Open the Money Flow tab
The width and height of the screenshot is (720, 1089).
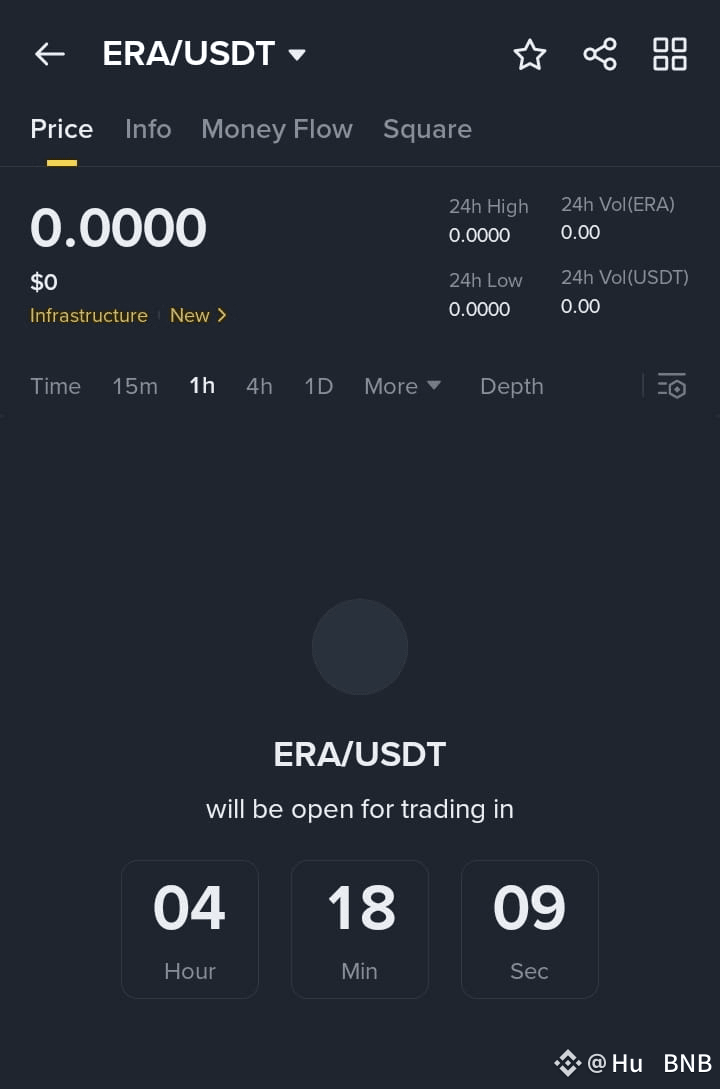(277, 129)
